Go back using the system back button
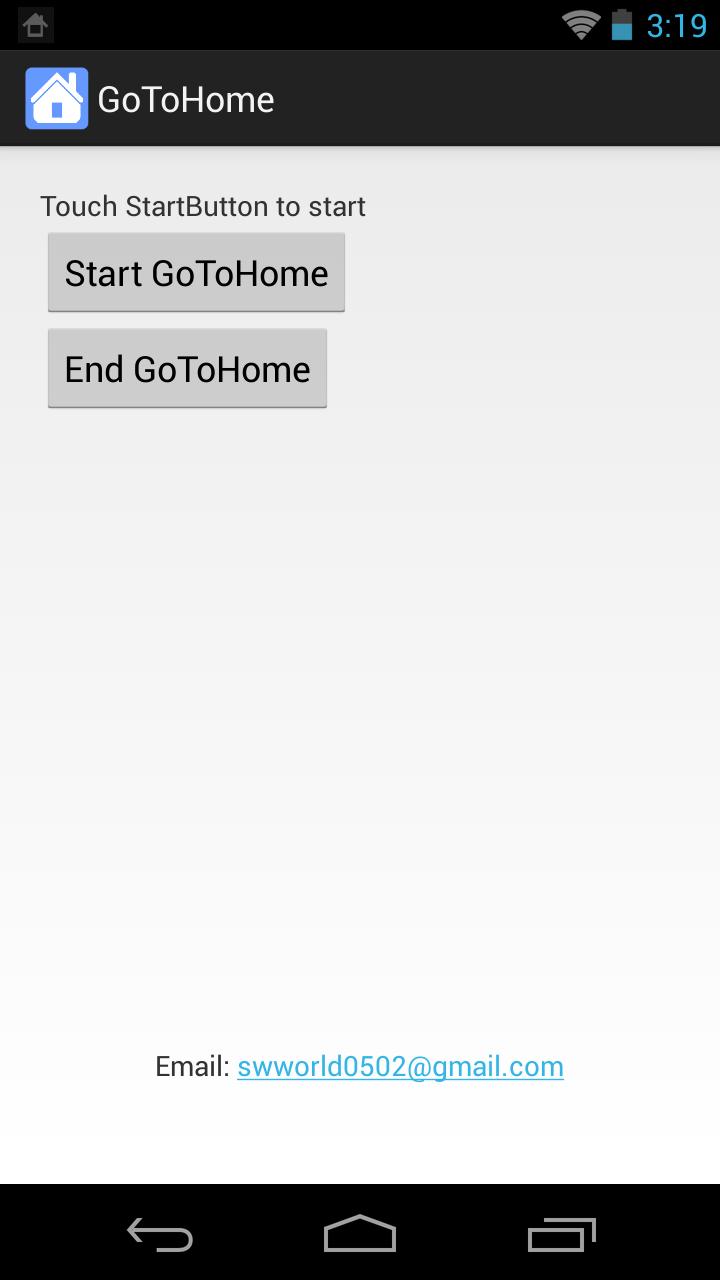 point(160,1234)
